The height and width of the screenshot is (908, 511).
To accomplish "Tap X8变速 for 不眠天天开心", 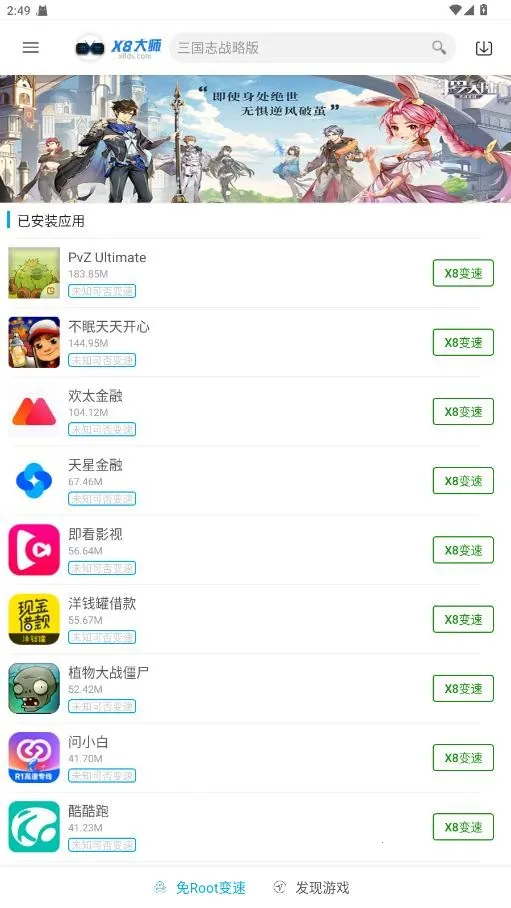I will (x=463, y=342).
